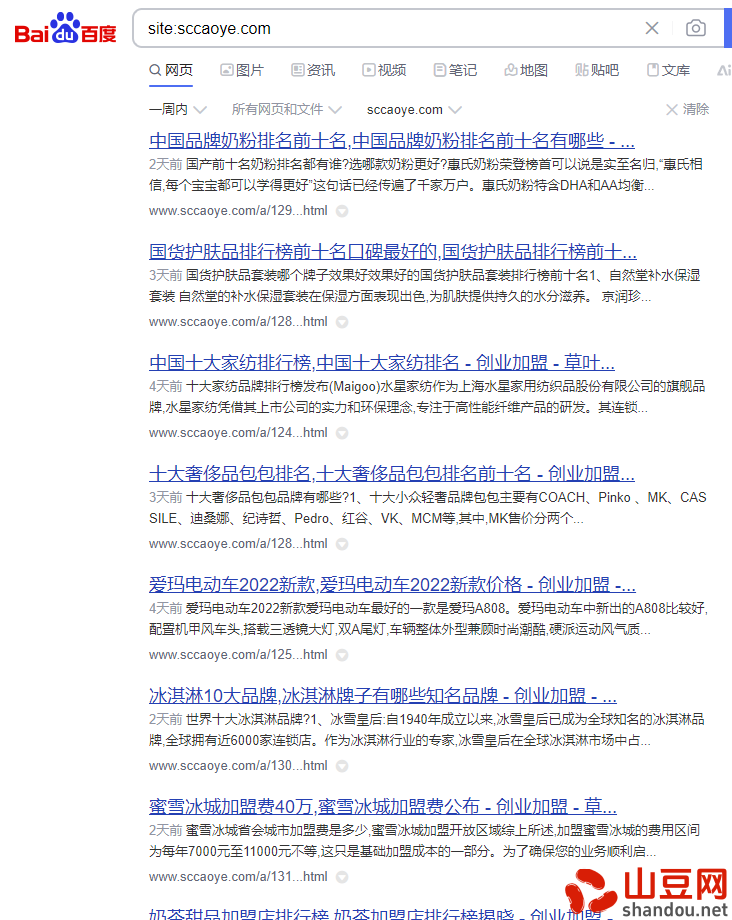Open the 中国十大家纺排行榜 result
This screenshot has height=920, width=732.
click(381, 362)
